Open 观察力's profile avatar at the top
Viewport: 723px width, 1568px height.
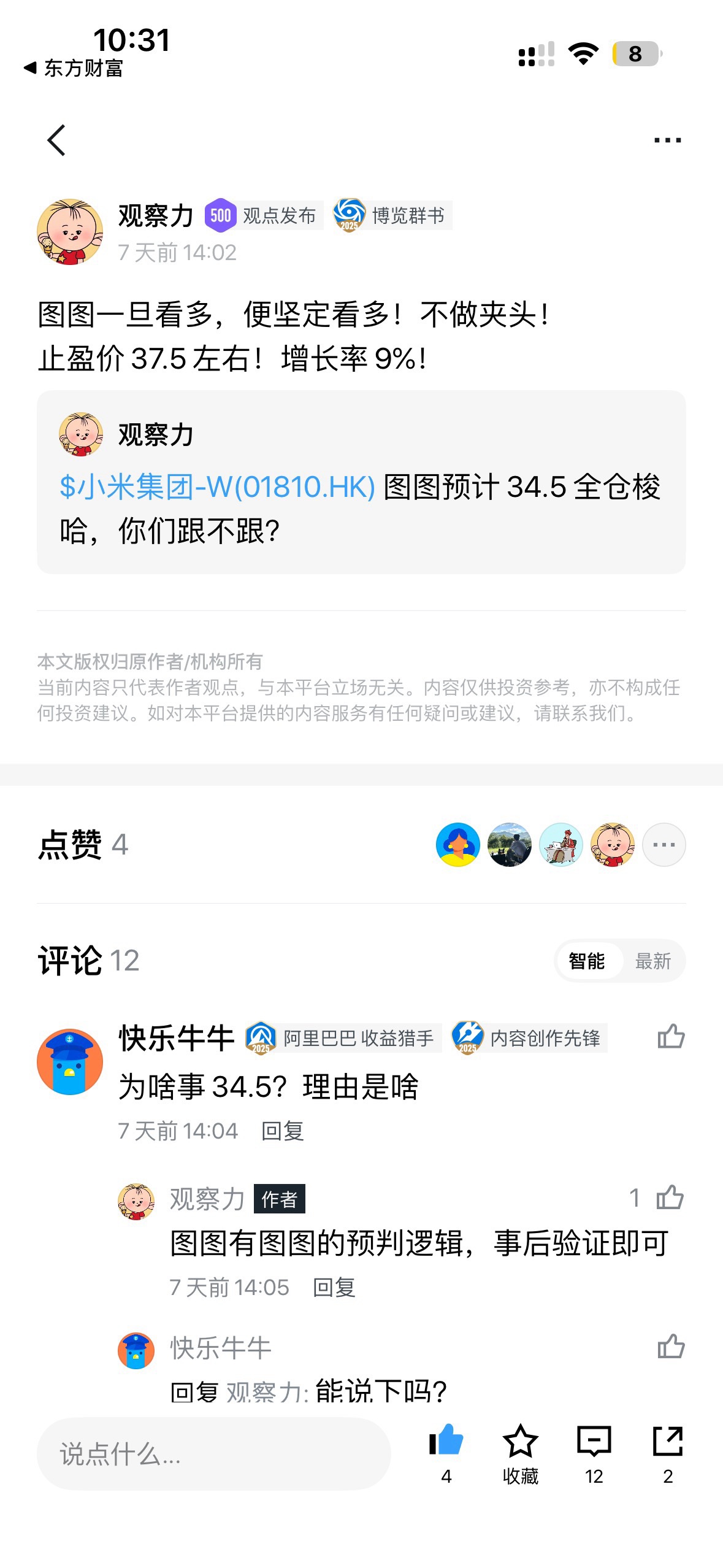click(70, 232)
